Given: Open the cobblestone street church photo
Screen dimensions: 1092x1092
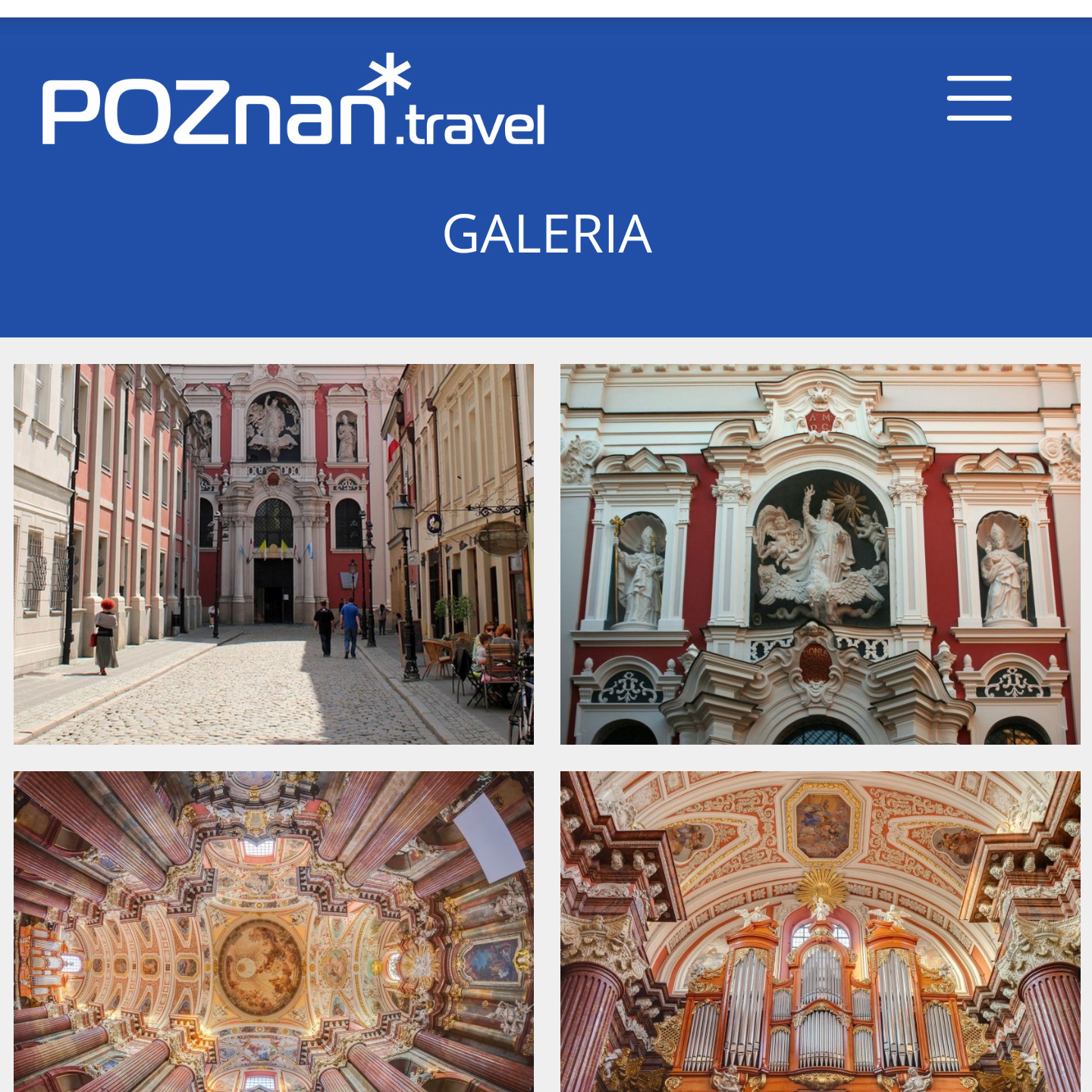Looking at the screenshot, I should [x=274, y=554].
